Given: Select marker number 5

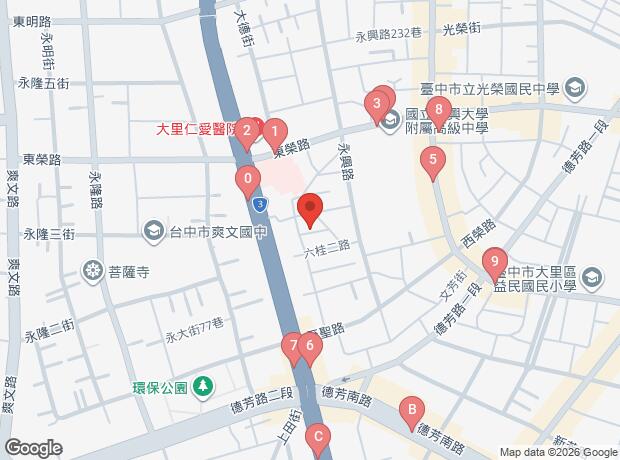Looking at the screenshot, I should 432,159.
